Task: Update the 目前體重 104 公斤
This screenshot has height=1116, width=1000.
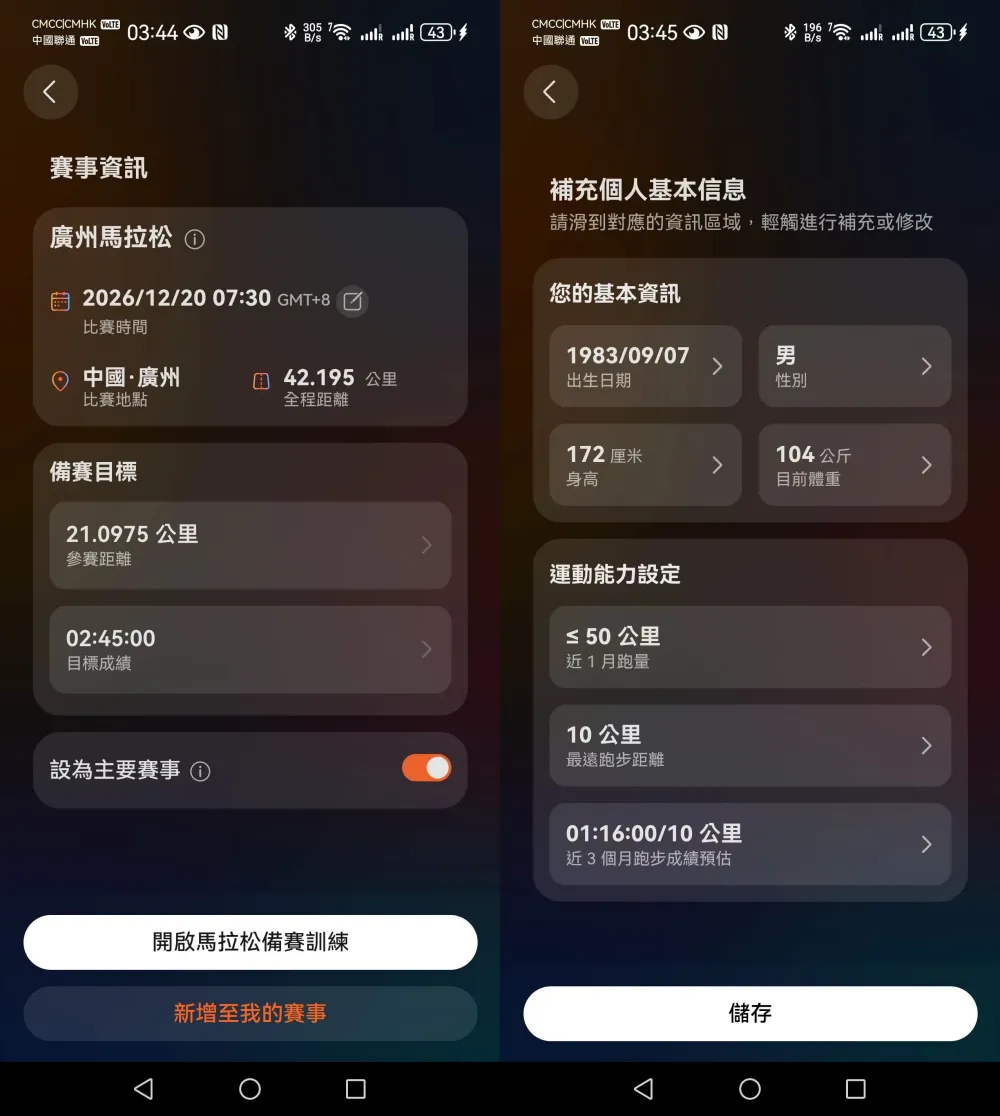Action: (x=854, y=465)
